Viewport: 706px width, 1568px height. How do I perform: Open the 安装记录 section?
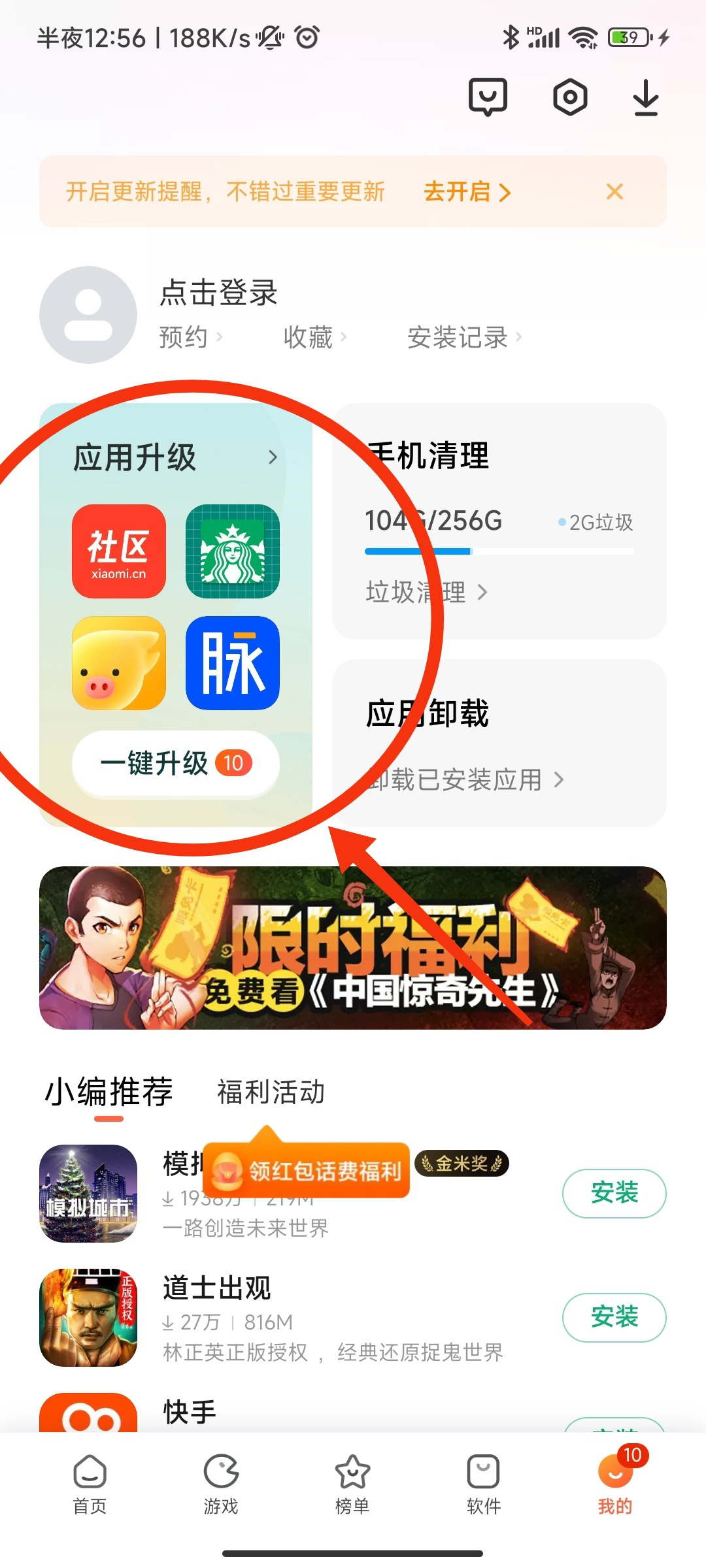(458, 338)
